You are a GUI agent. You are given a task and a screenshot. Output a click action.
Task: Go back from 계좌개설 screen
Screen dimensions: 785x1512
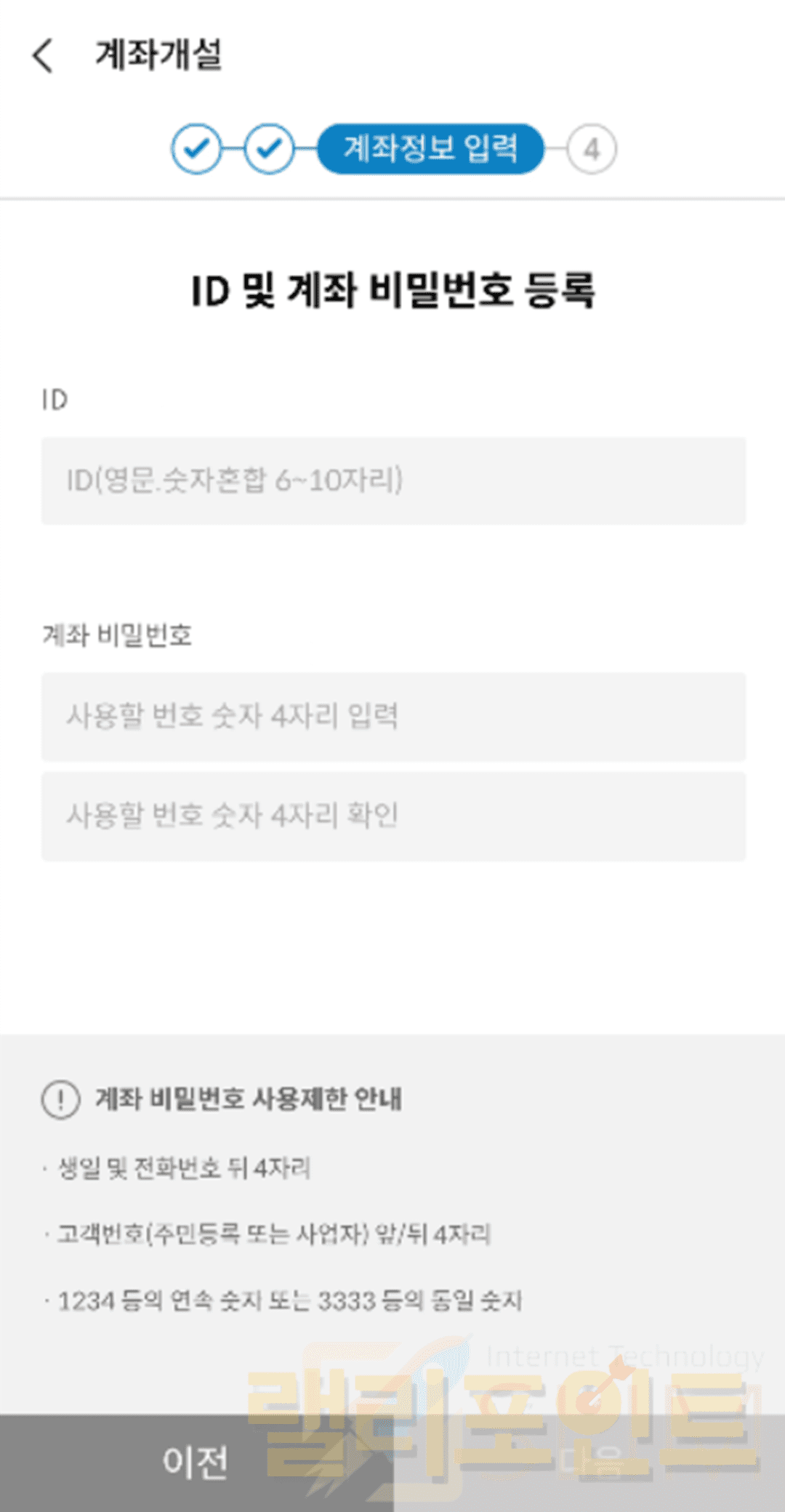[44, 56]
